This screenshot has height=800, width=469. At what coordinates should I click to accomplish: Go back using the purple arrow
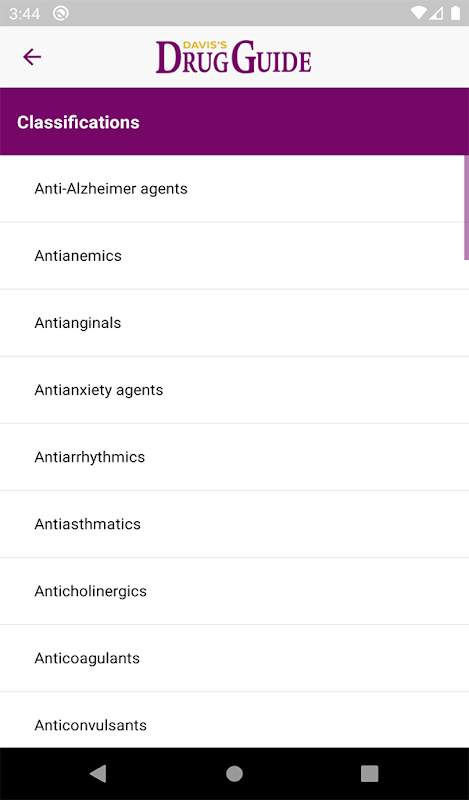click(32, 57)
